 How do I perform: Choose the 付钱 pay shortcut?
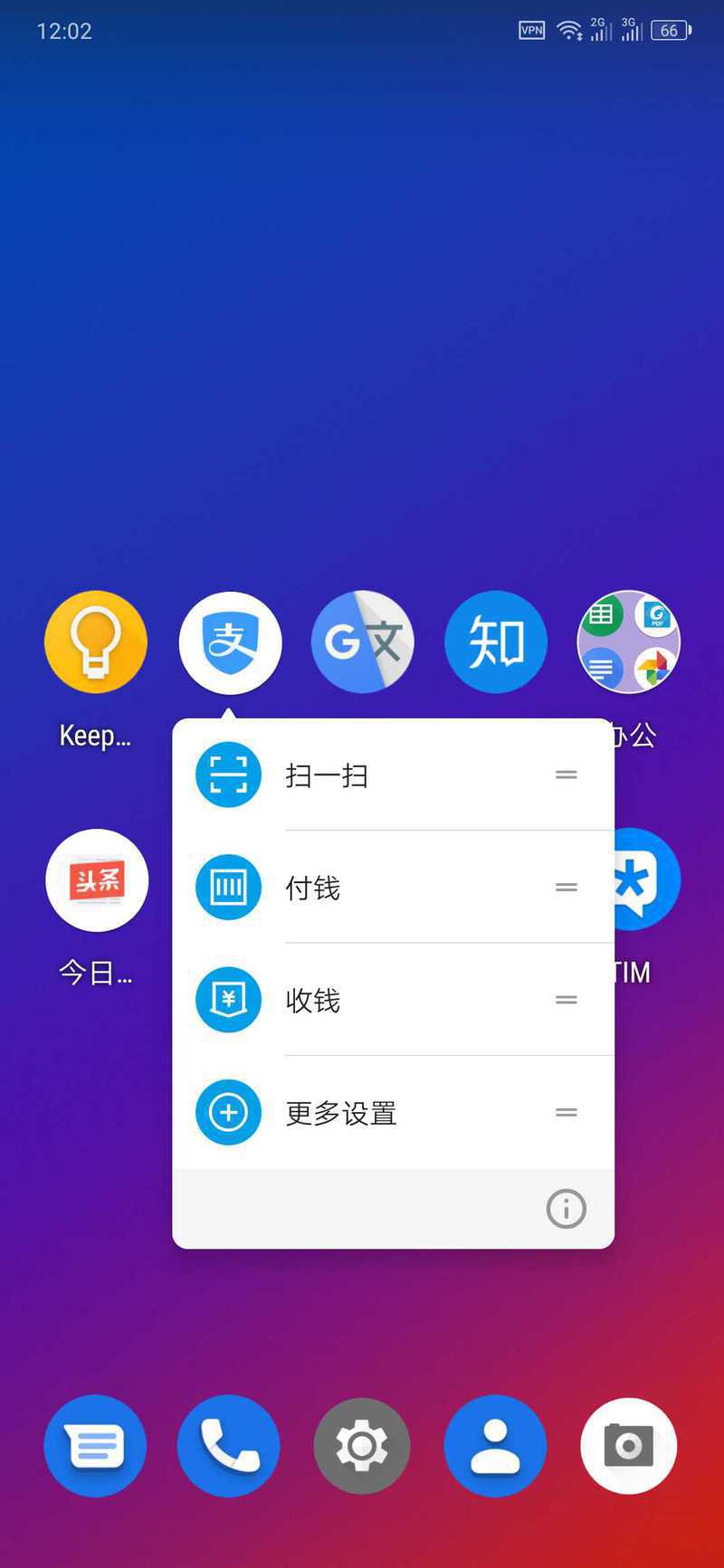[393, 888]
